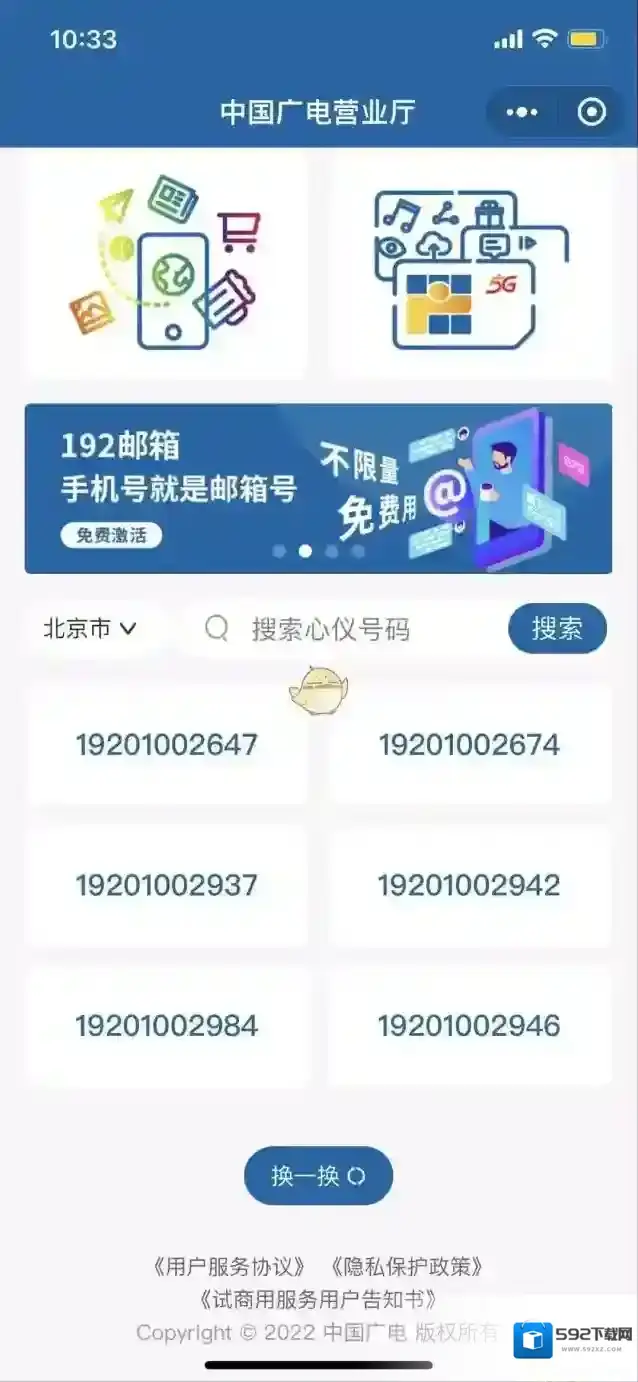Expand the 北京市 city dropdown

point(90,629)
